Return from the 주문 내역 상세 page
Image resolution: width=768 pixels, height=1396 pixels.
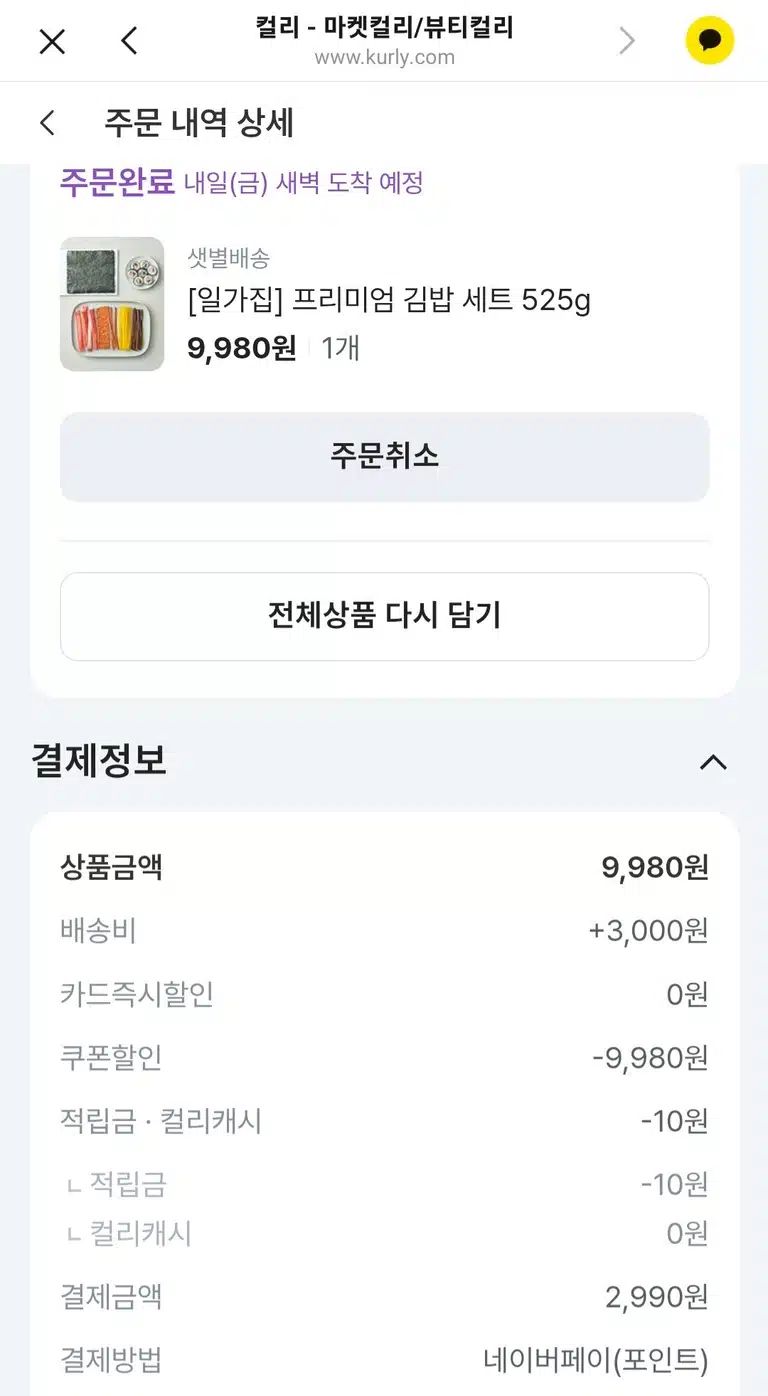pyautogui.click(x=47, y=123)
